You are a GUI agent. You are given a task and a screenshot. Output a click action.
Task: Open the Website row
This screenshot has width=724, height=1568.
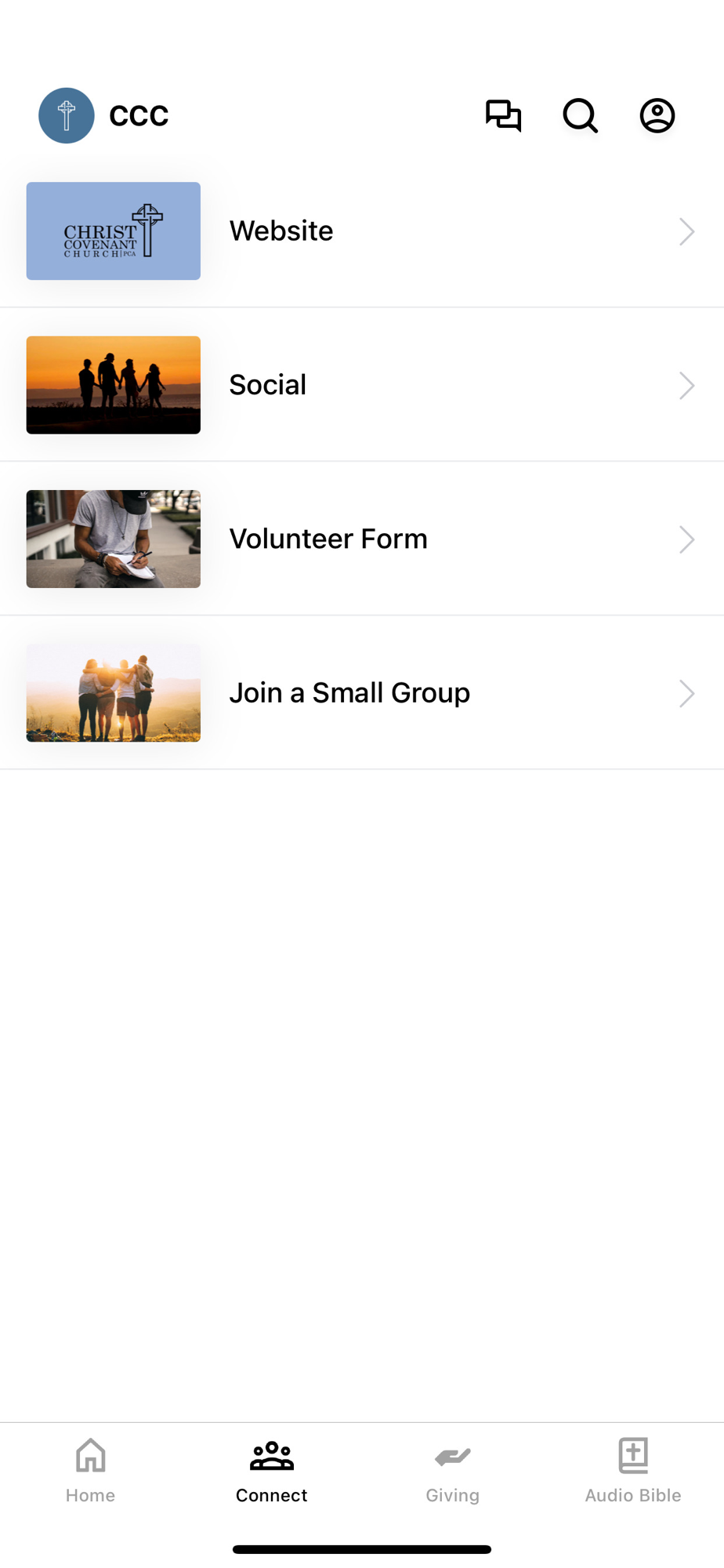click(x=362, y=231)
